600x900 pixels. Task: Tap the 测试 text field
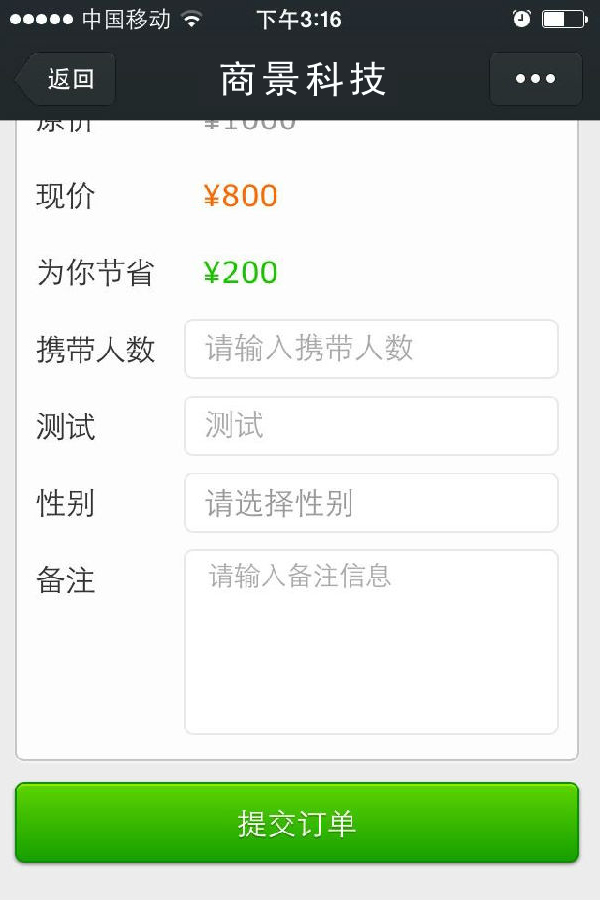[371, 426]
